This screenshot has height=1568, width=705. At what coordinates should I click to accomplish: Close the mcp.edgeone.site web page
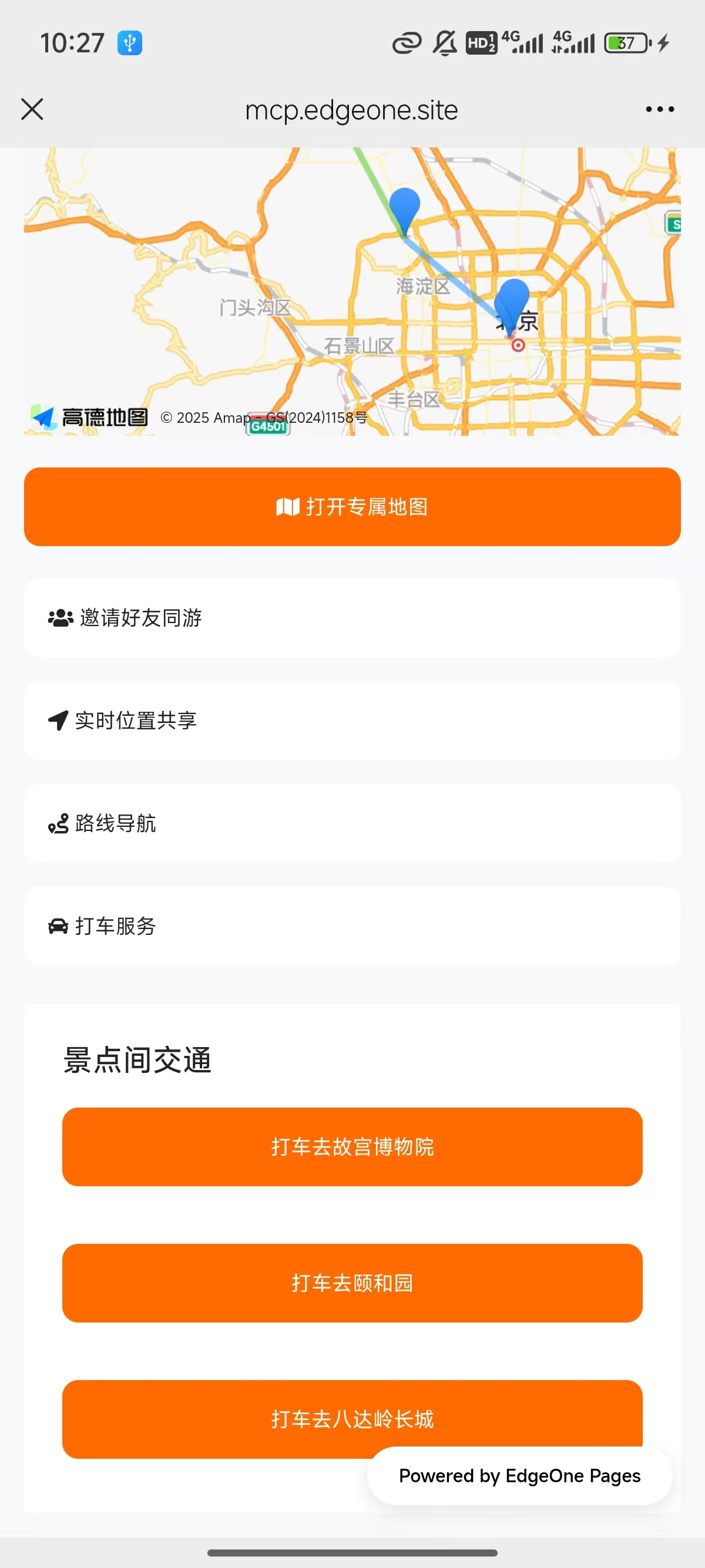[32, 110]
